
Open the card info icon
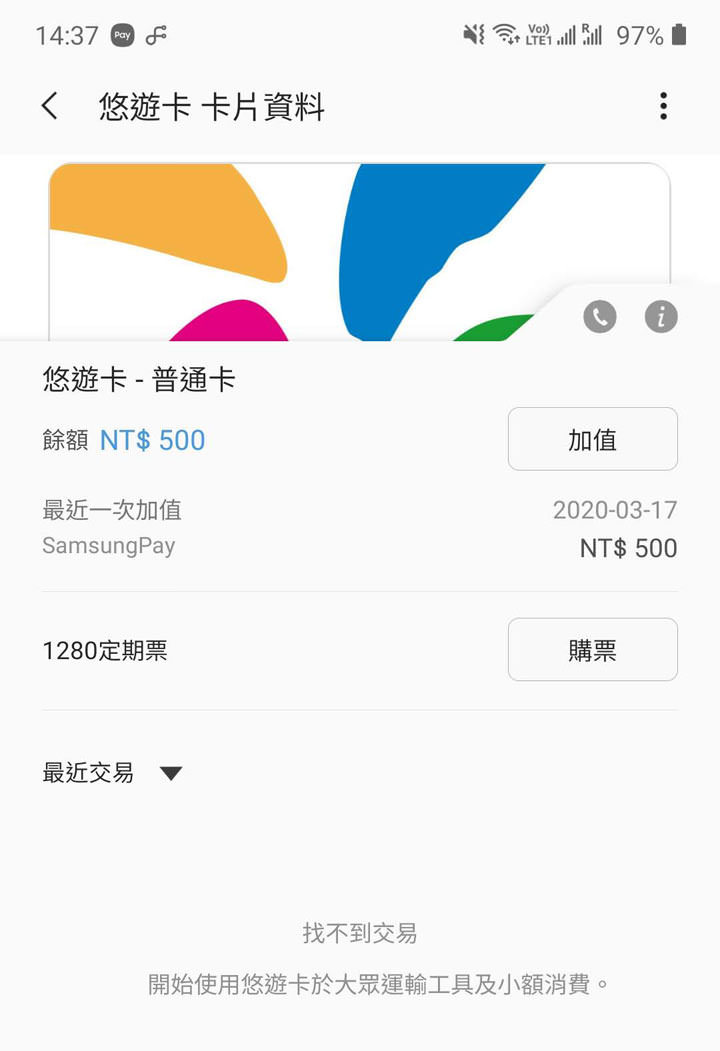660,316
